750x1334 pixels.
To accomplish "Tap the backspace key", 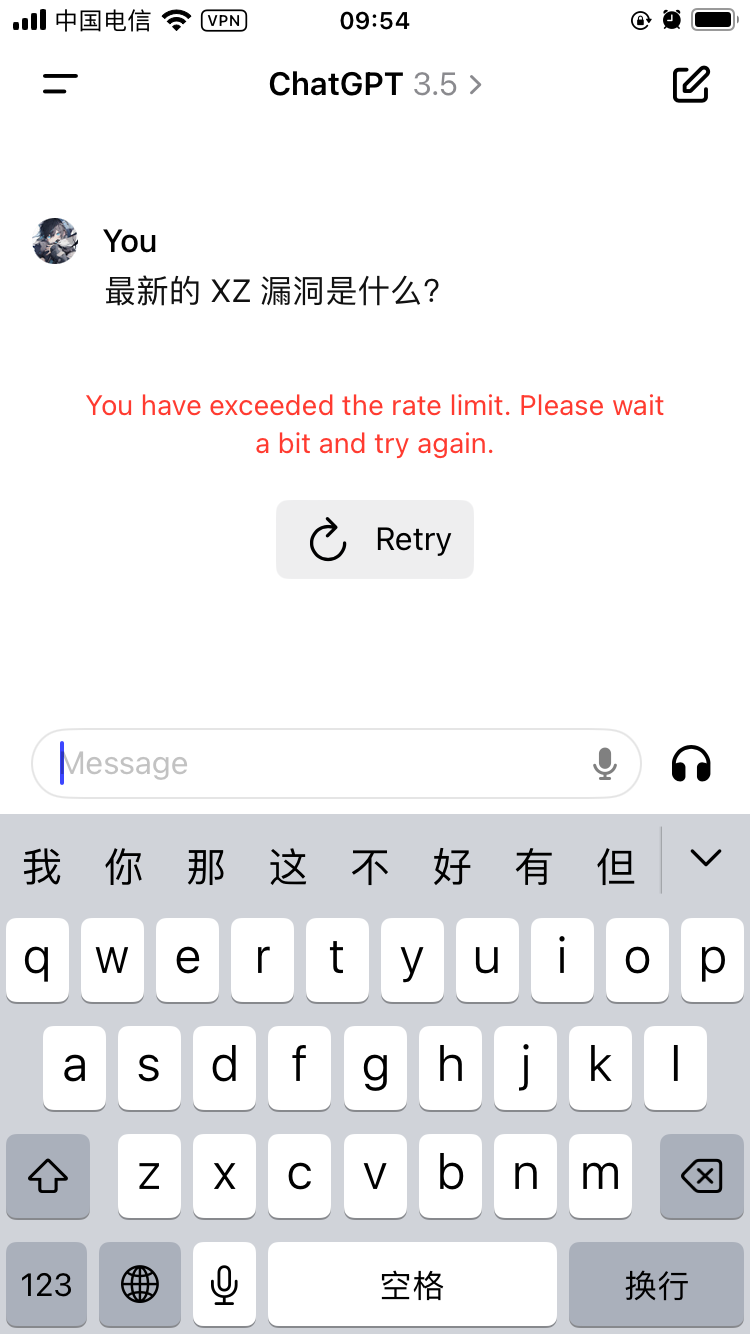I will pyautogui.click(x=702, y=1177).
